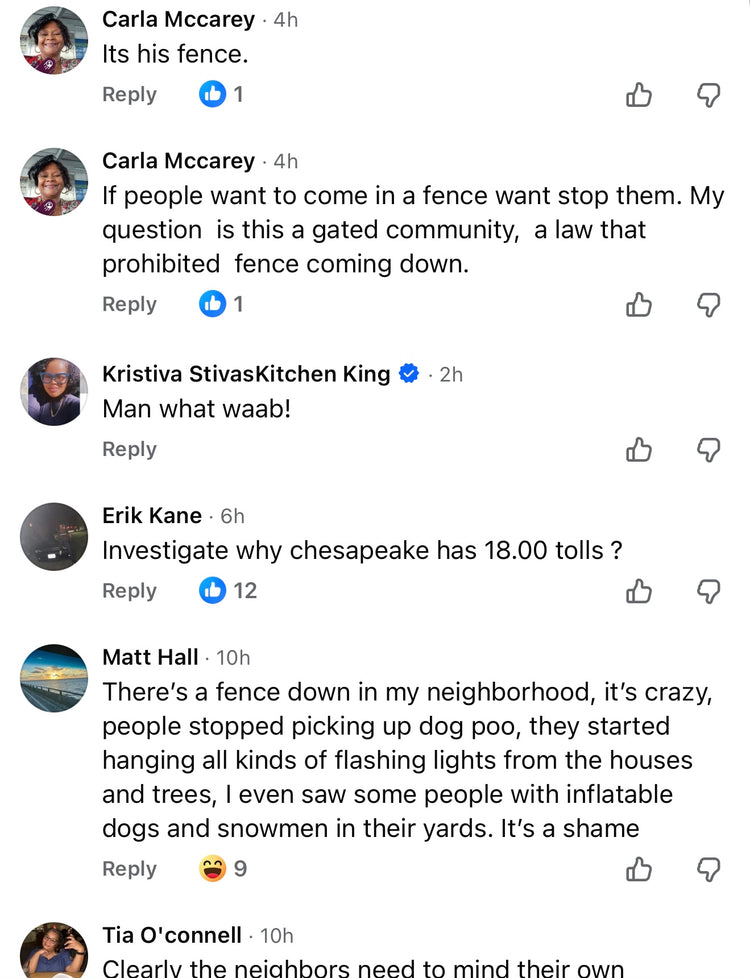Viewport: 750px width, 978px height.
Task: Open Kristiva StivasKitchen King's profile
Action: (x=246, y=374)
